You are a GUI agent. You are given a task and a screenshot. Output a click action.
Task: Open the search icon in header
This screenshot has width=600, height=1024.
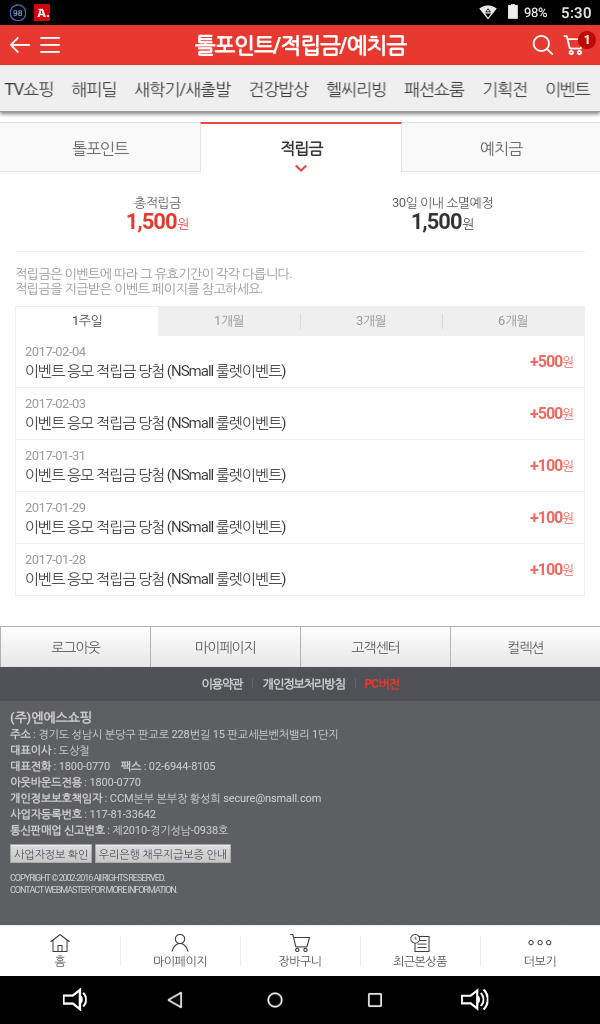pos(542,45)
